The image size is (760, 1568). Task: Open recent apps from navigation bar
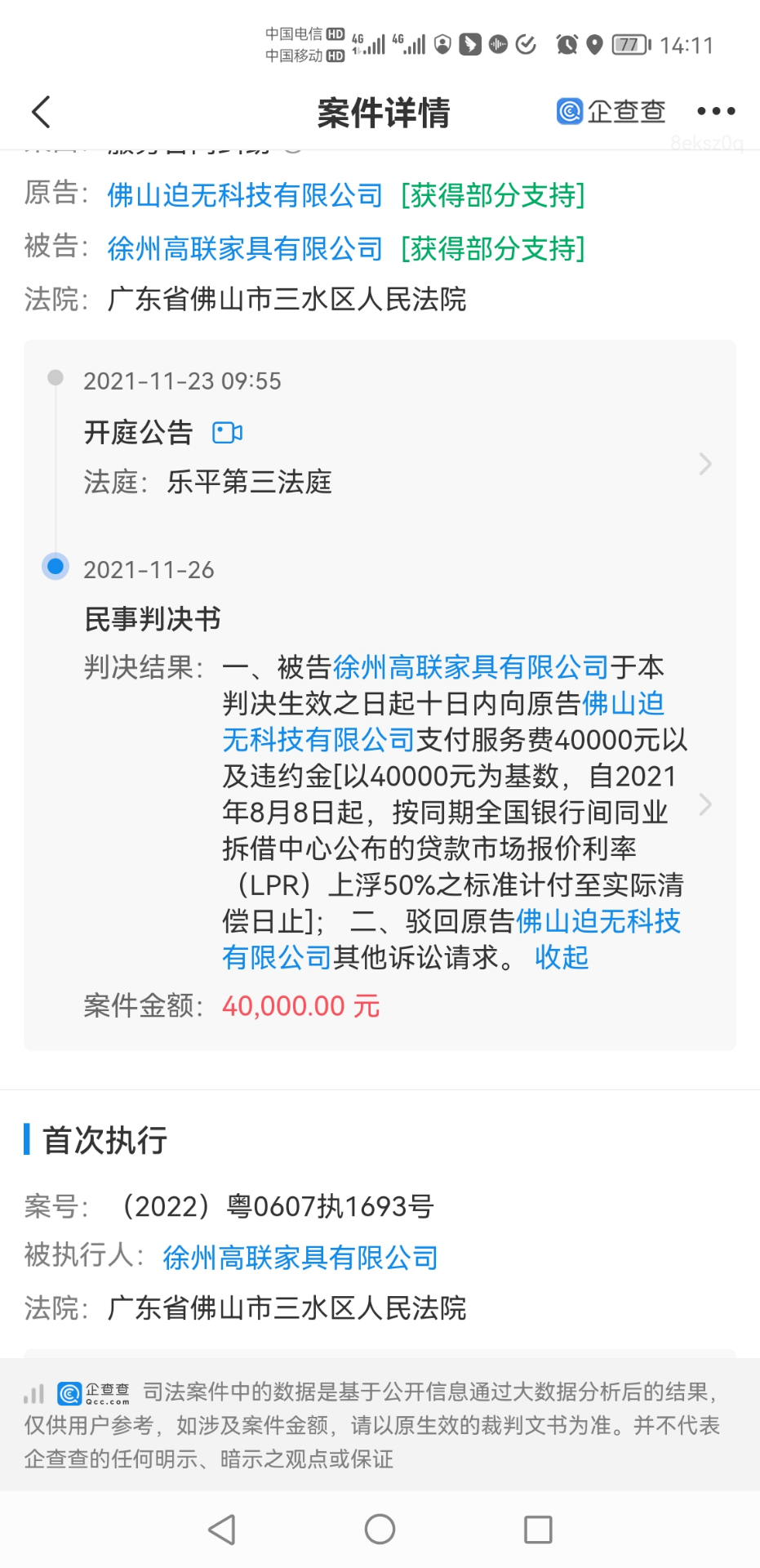point(537,1529)
